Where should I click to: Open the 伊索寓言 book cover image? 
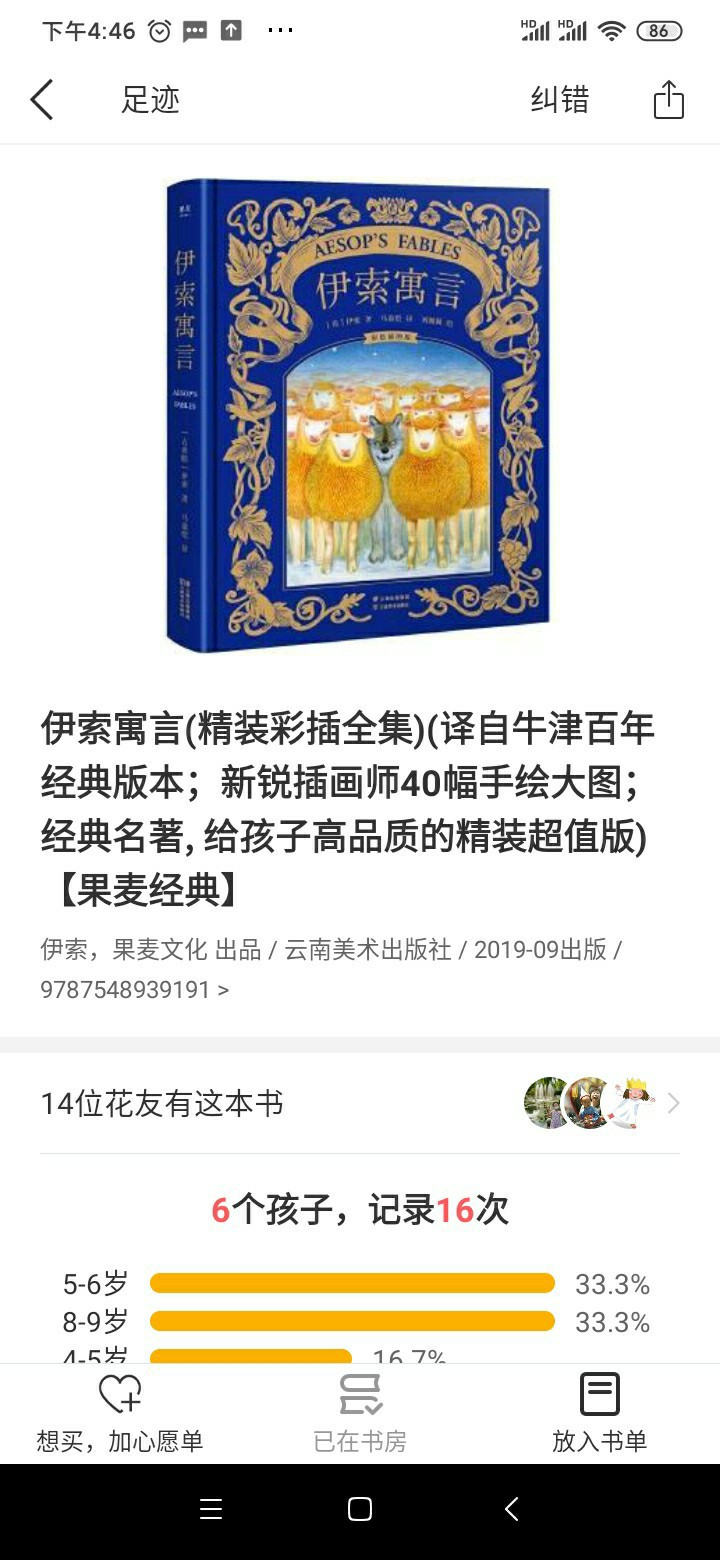pos(358,415)
